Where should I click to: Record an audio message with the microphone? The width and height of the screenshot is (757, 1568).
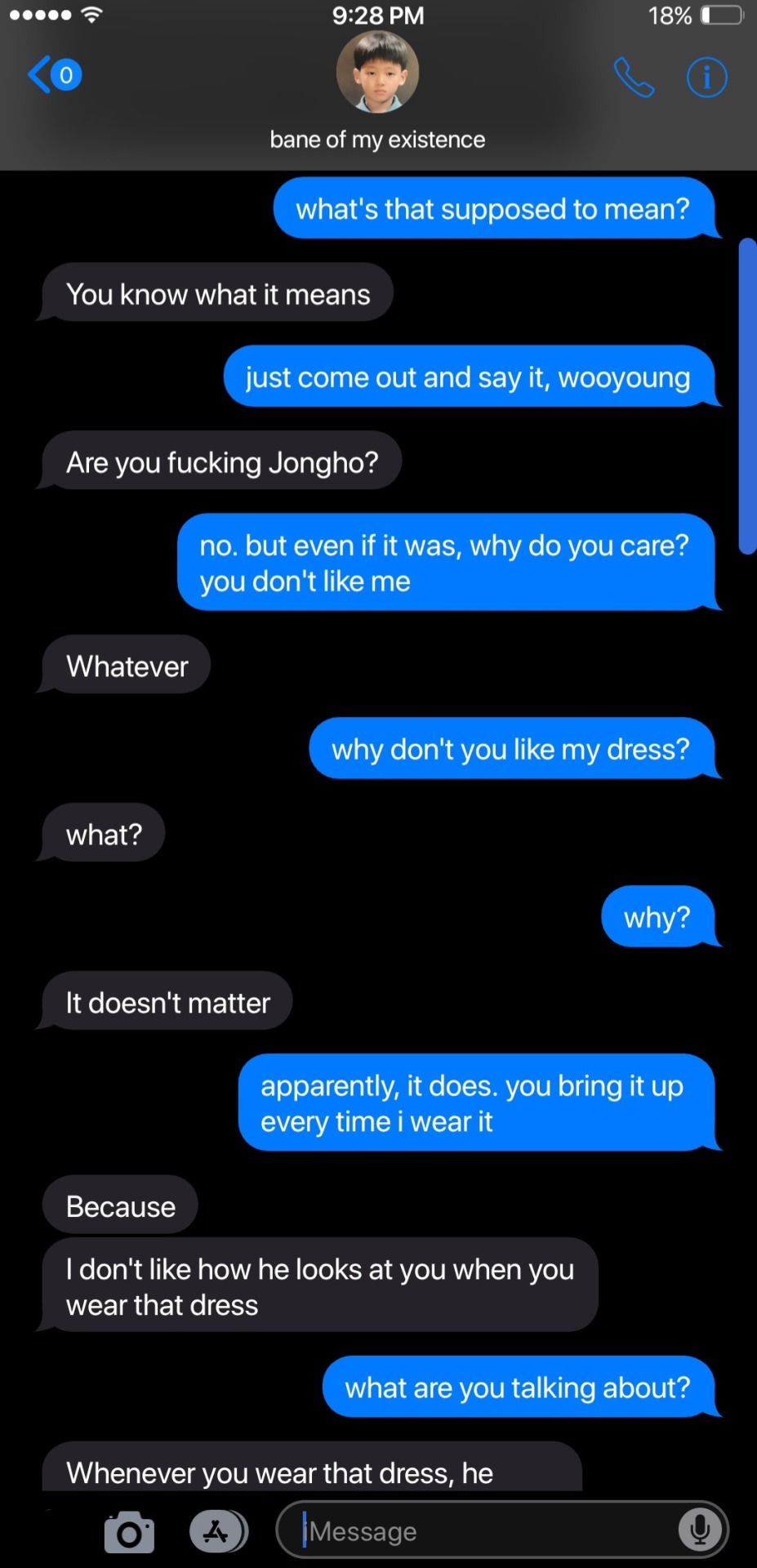tap(700, 1530)
